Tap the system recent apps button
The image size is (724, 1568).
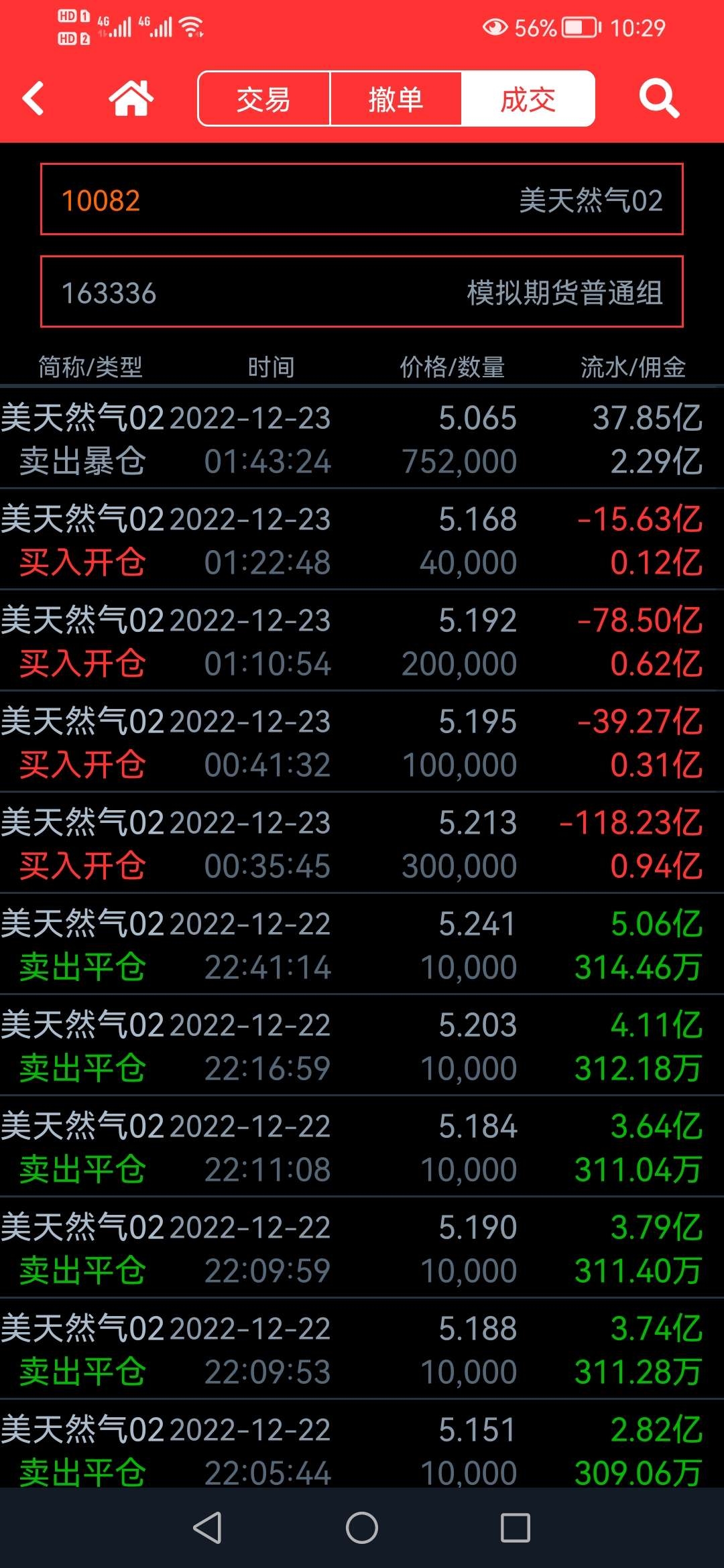click(516, 1528)
